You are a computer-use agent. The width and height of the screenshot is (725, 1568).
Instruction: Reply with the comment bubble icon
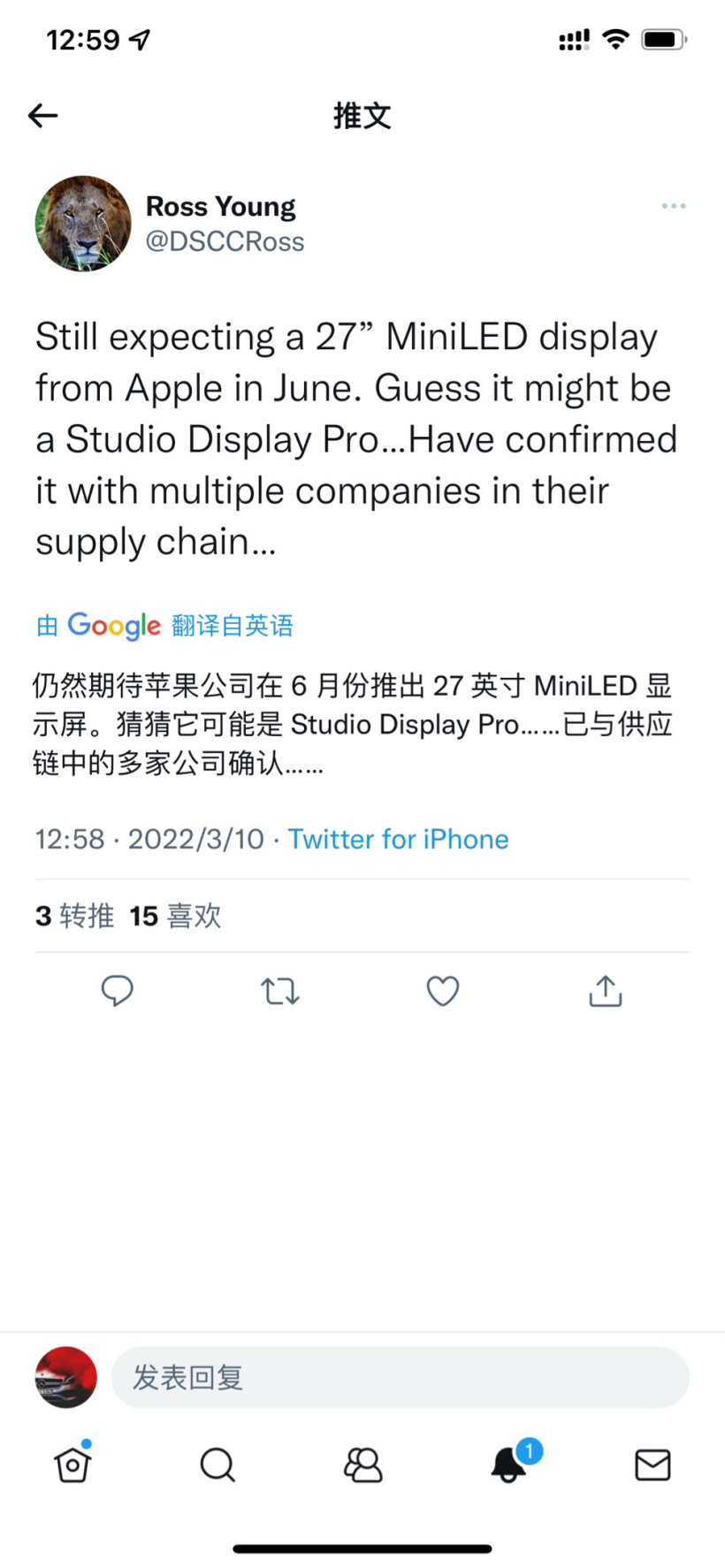pos(117,991)
